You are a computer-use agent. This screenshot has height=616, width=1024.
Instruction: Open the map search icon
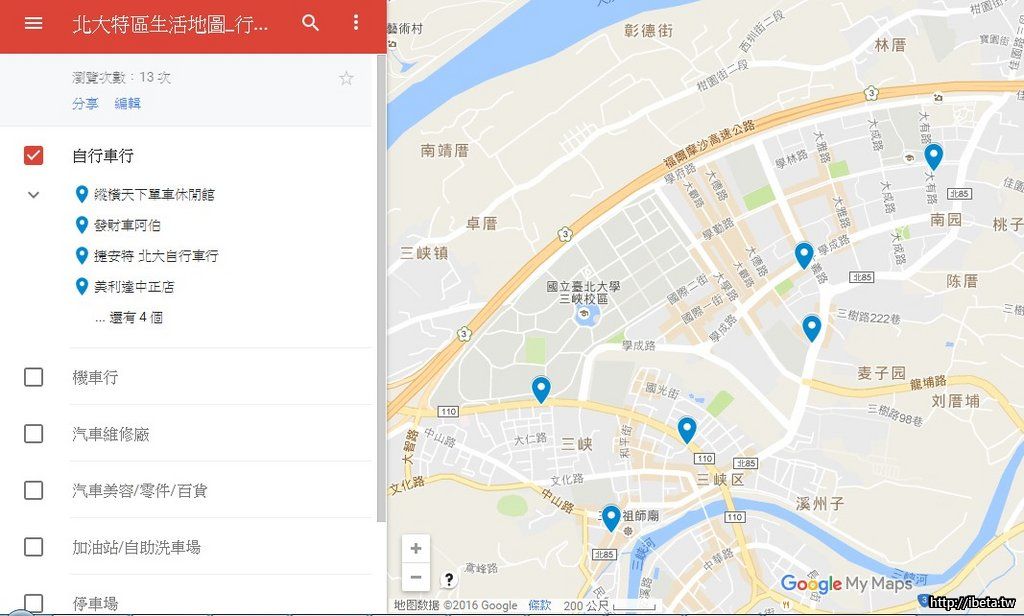311,23
